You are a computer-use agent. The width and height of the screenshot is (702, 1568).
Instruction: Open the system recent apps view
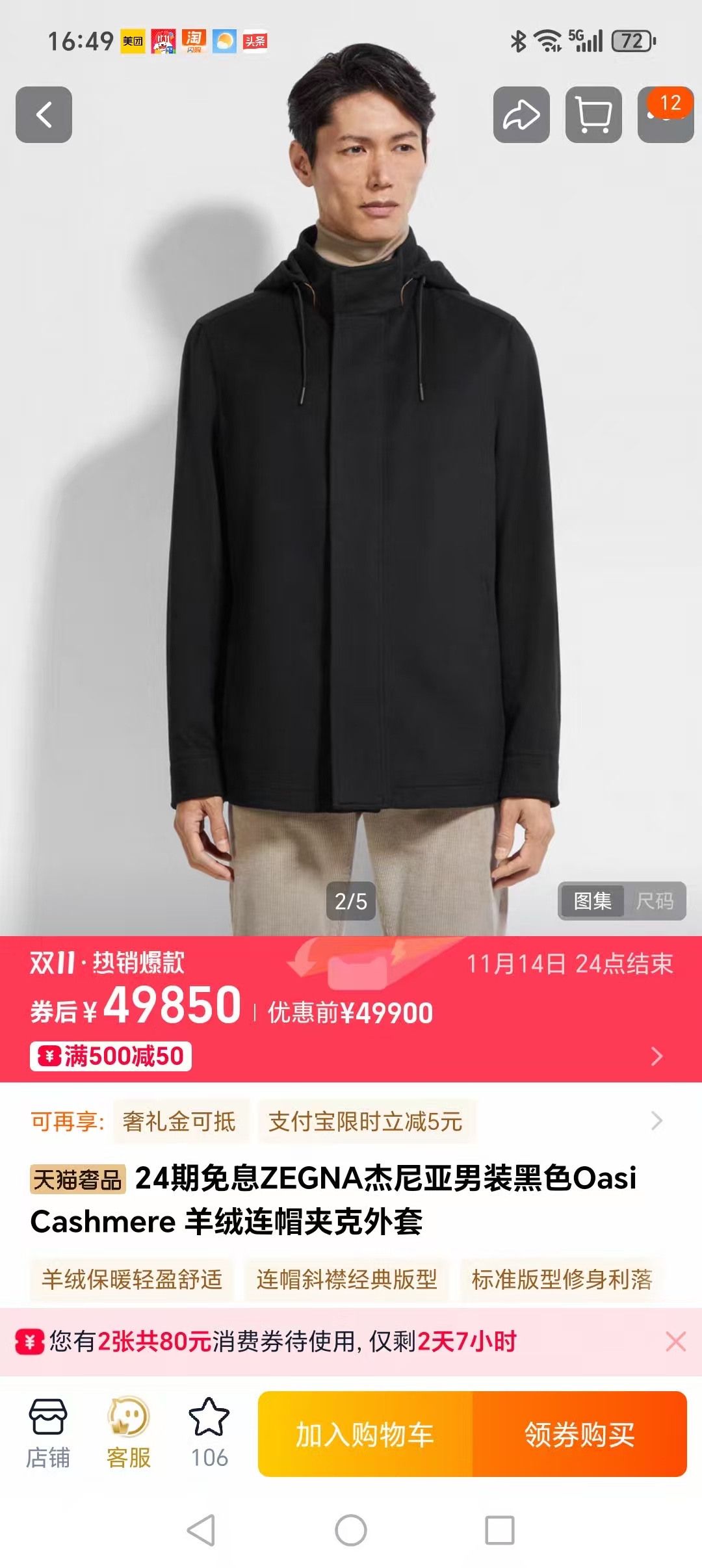coord(500,1530)
